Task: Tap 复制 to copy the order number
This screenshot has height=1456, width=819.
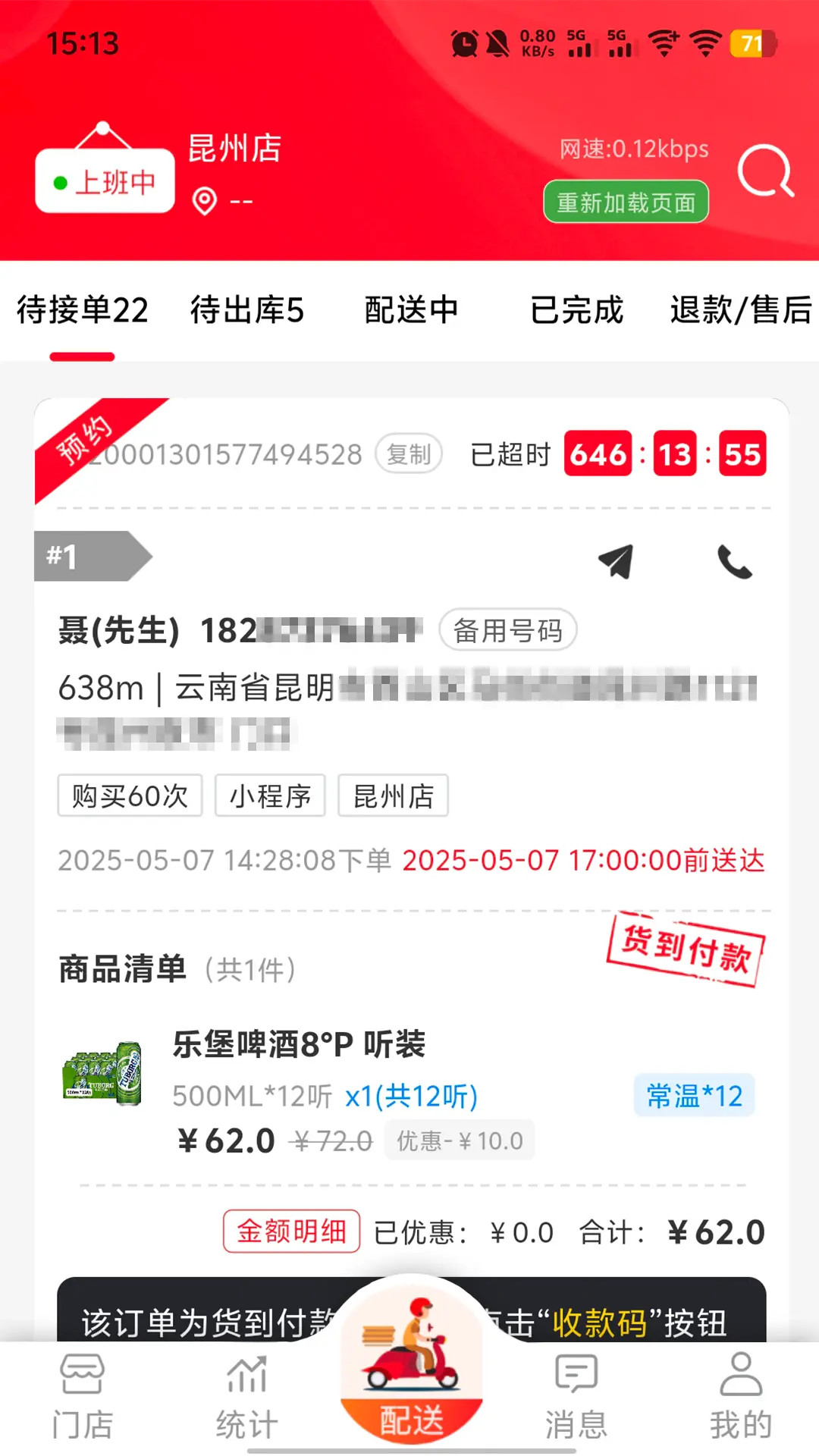Action: pos(409,453)
